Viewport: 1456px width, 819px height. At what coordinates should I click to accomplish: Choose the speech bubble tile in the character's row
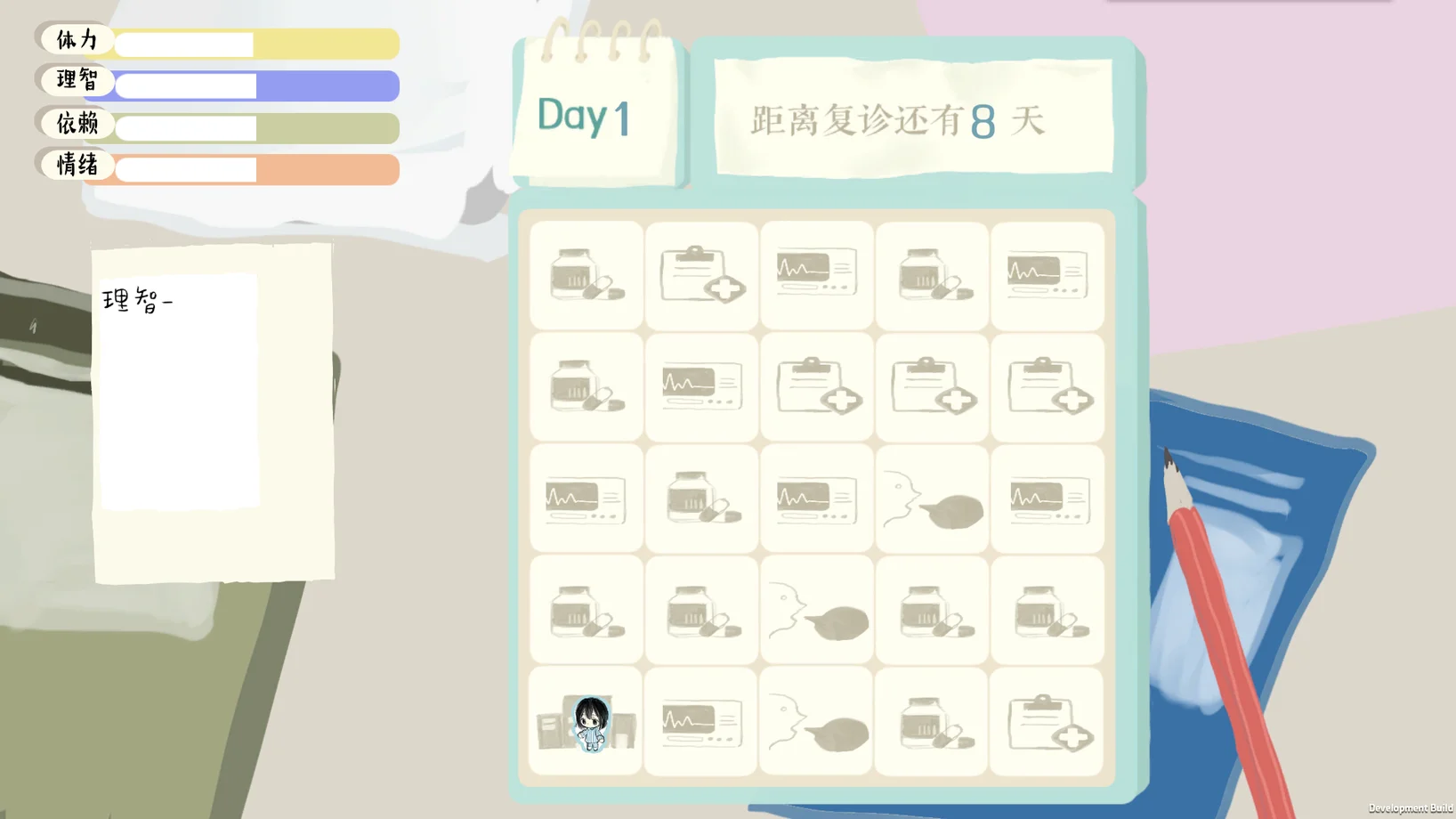[816, 722]
